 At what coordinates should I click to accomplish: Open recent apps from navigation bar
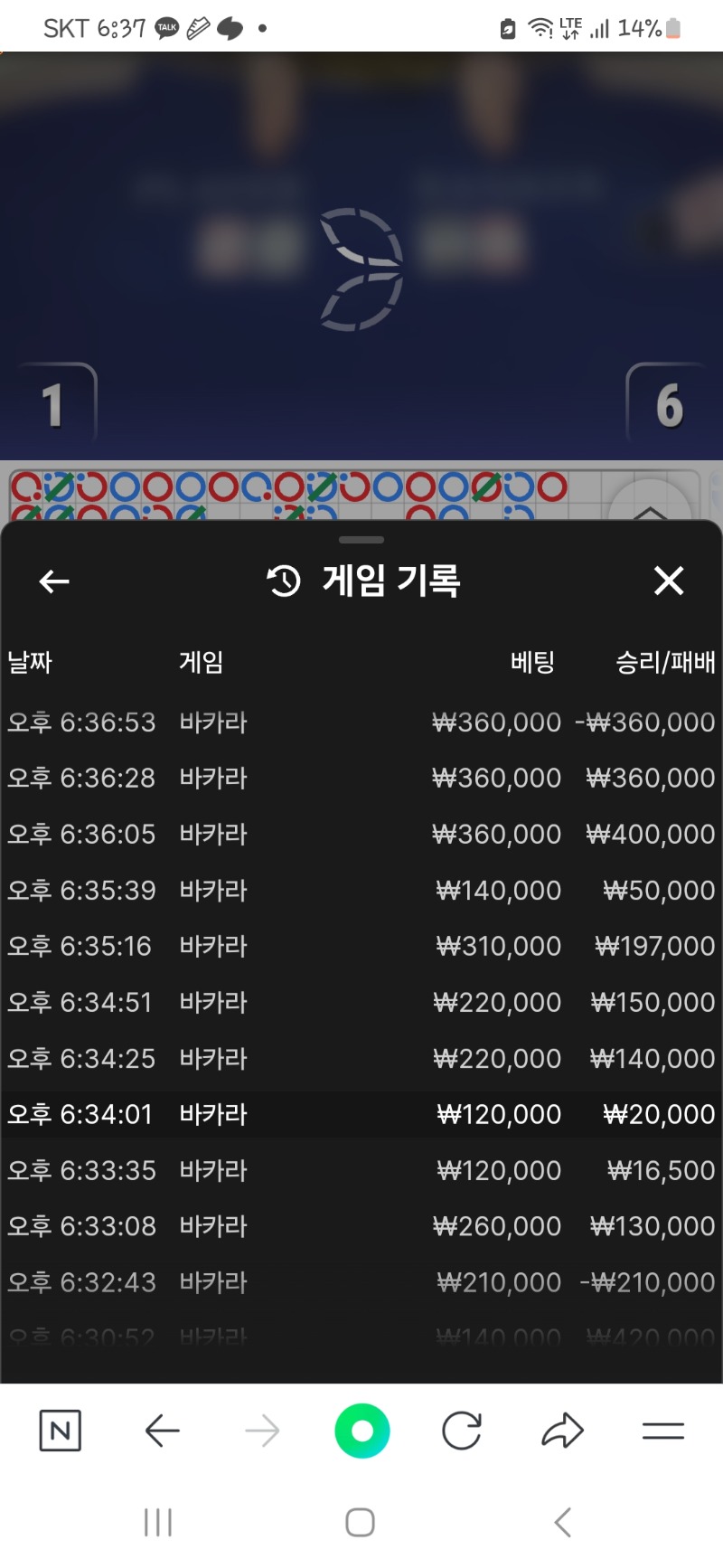click(158, 1522)
